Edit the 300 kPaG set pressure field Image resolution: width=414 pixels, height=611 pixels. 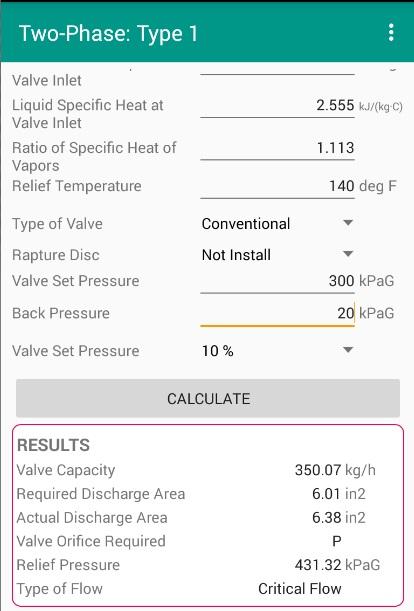(x=277, y=281)
